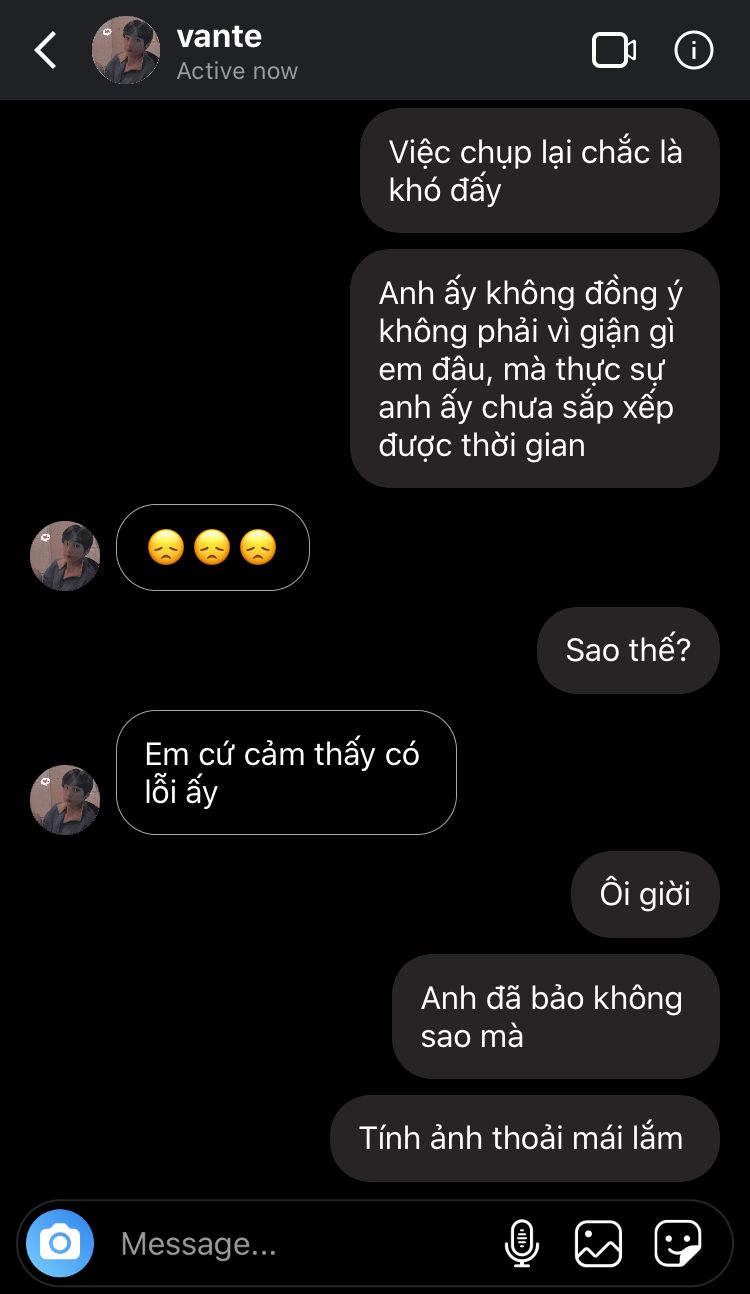Go back to the chat list
The height and width of the screenshot is (1294, 750).
(x=46, y=50)
